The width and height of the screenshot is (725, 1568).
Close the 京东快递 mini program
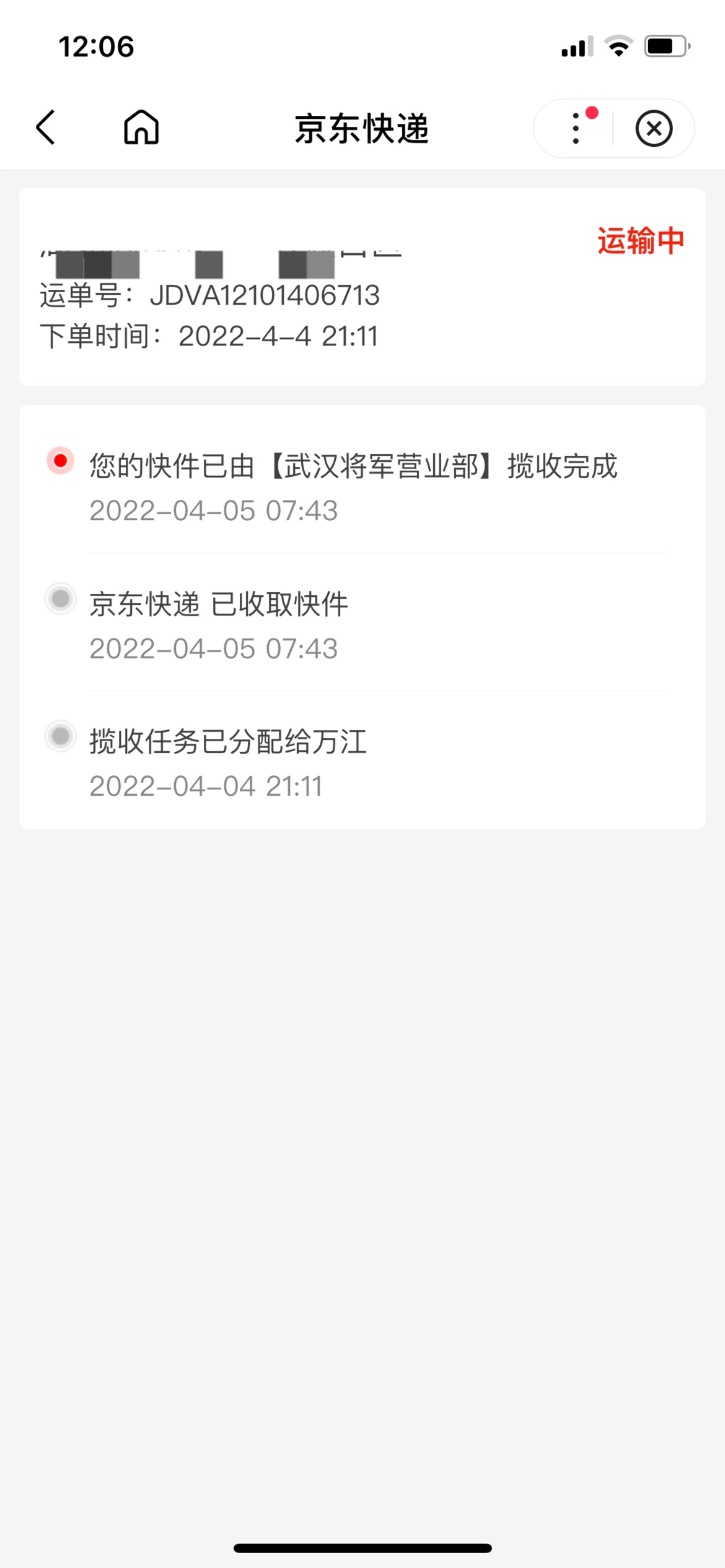click(x=654, y=128)
